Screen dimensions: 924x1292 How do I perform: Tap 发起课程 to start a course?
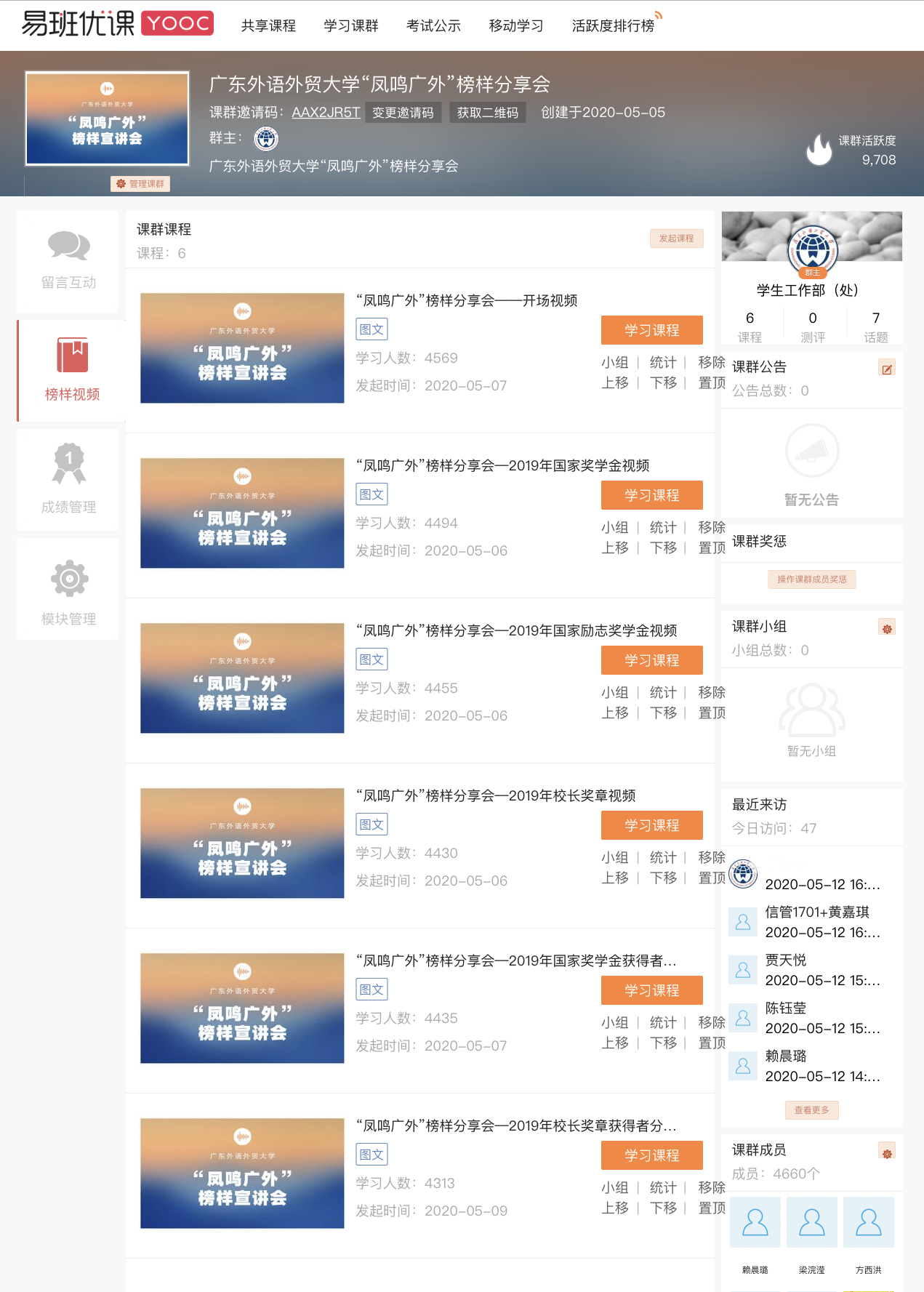[x=676, y=238]
